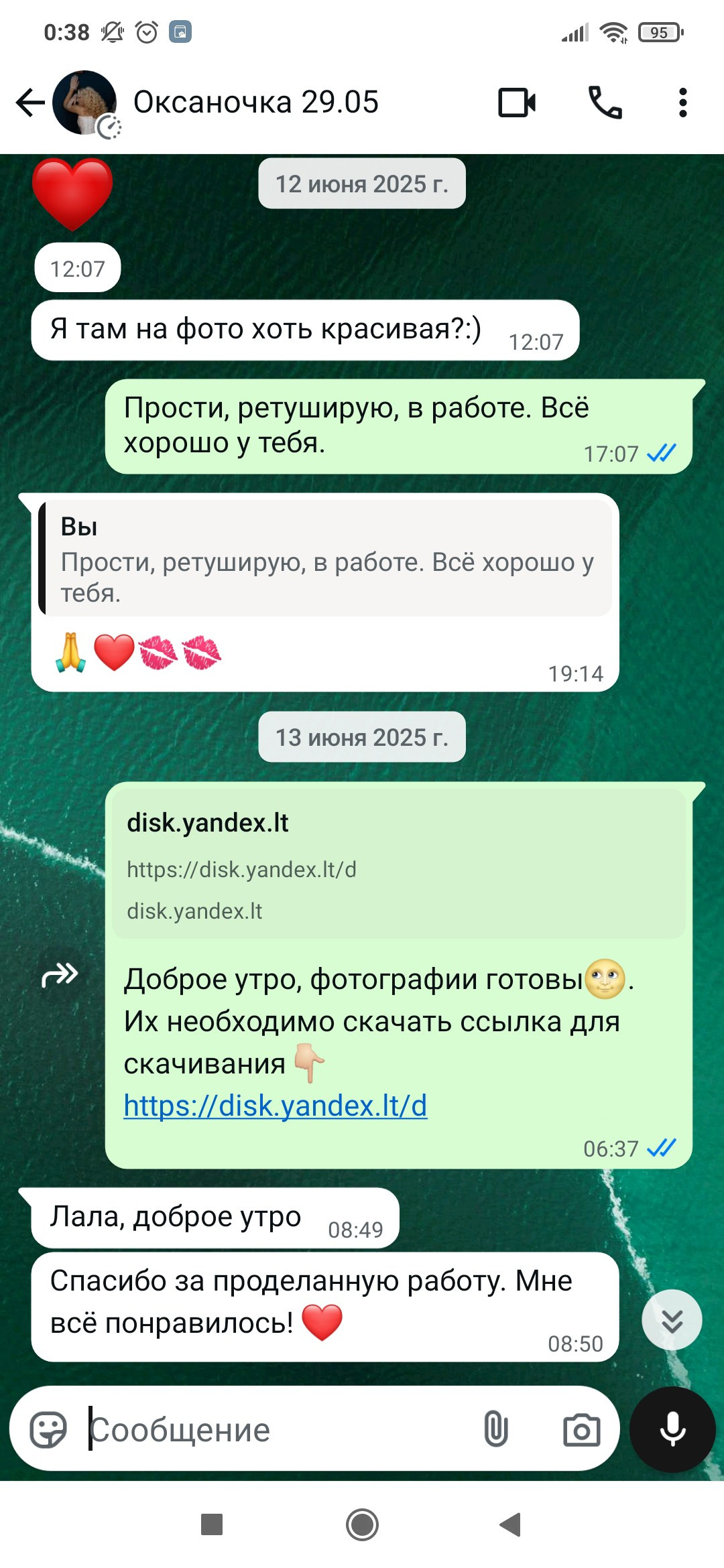Forward the Yandex disk link message

(60, 975)
